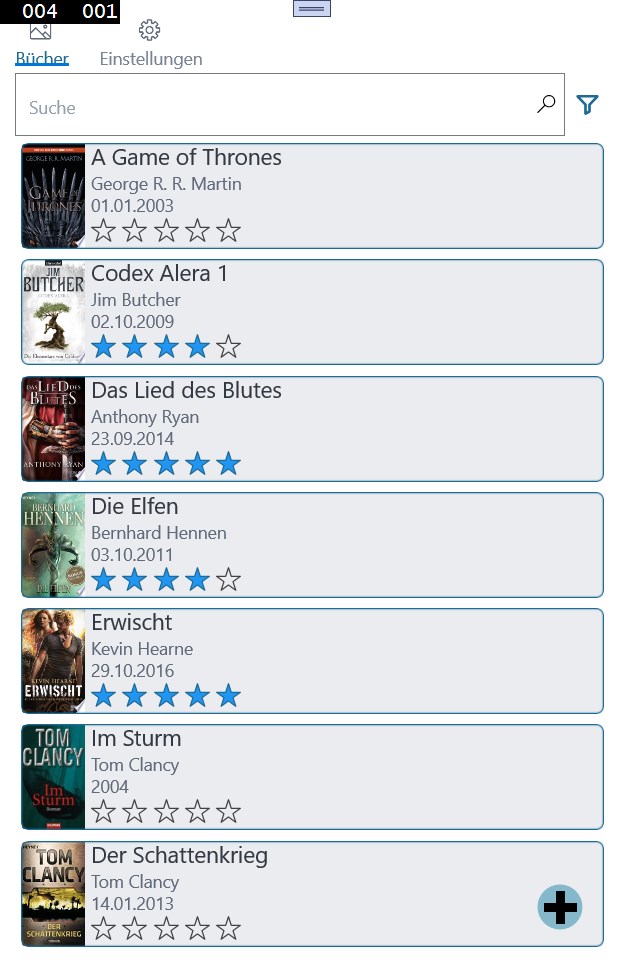Tap the magnifier search icon

pyautogui.click(x=546, y=104)
